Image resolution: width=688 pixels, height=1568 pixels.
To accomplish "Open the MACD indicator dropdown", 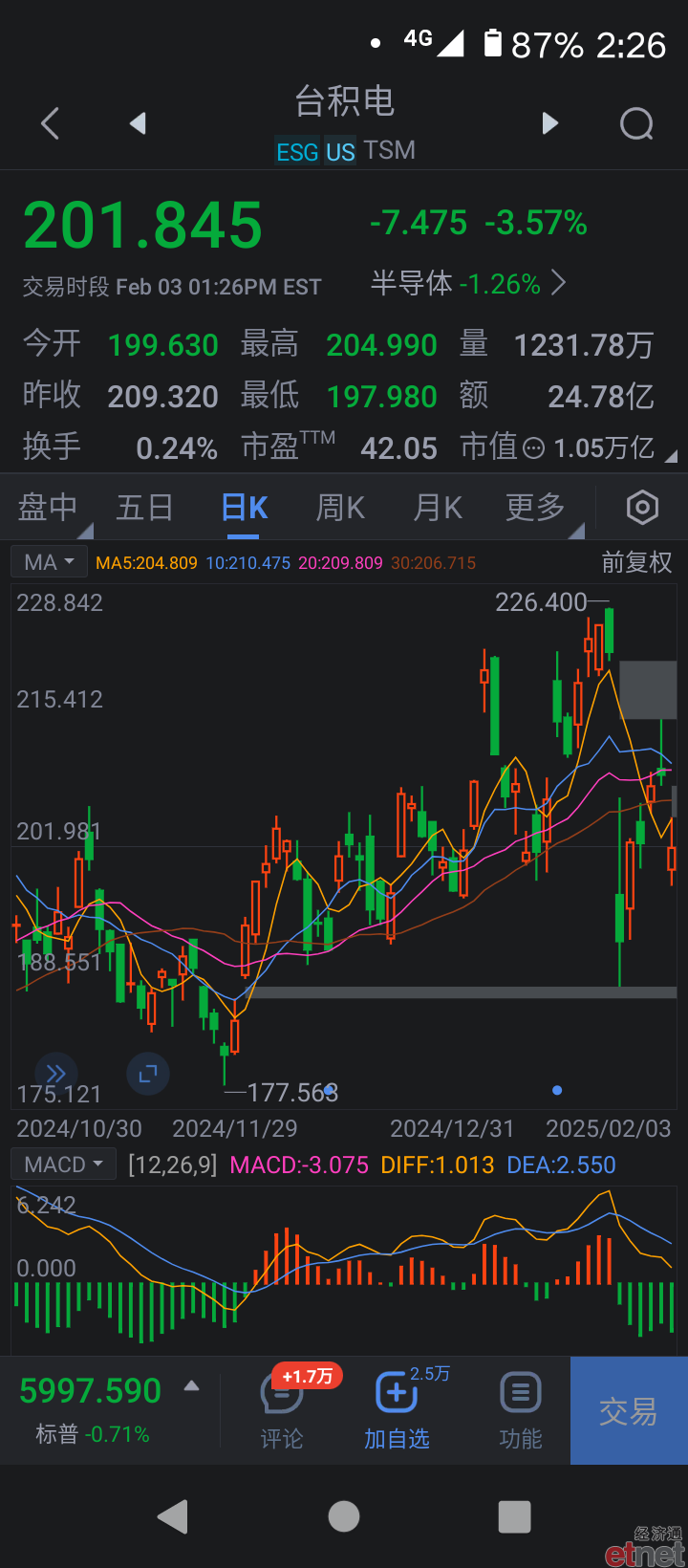I will point(63,1165).
